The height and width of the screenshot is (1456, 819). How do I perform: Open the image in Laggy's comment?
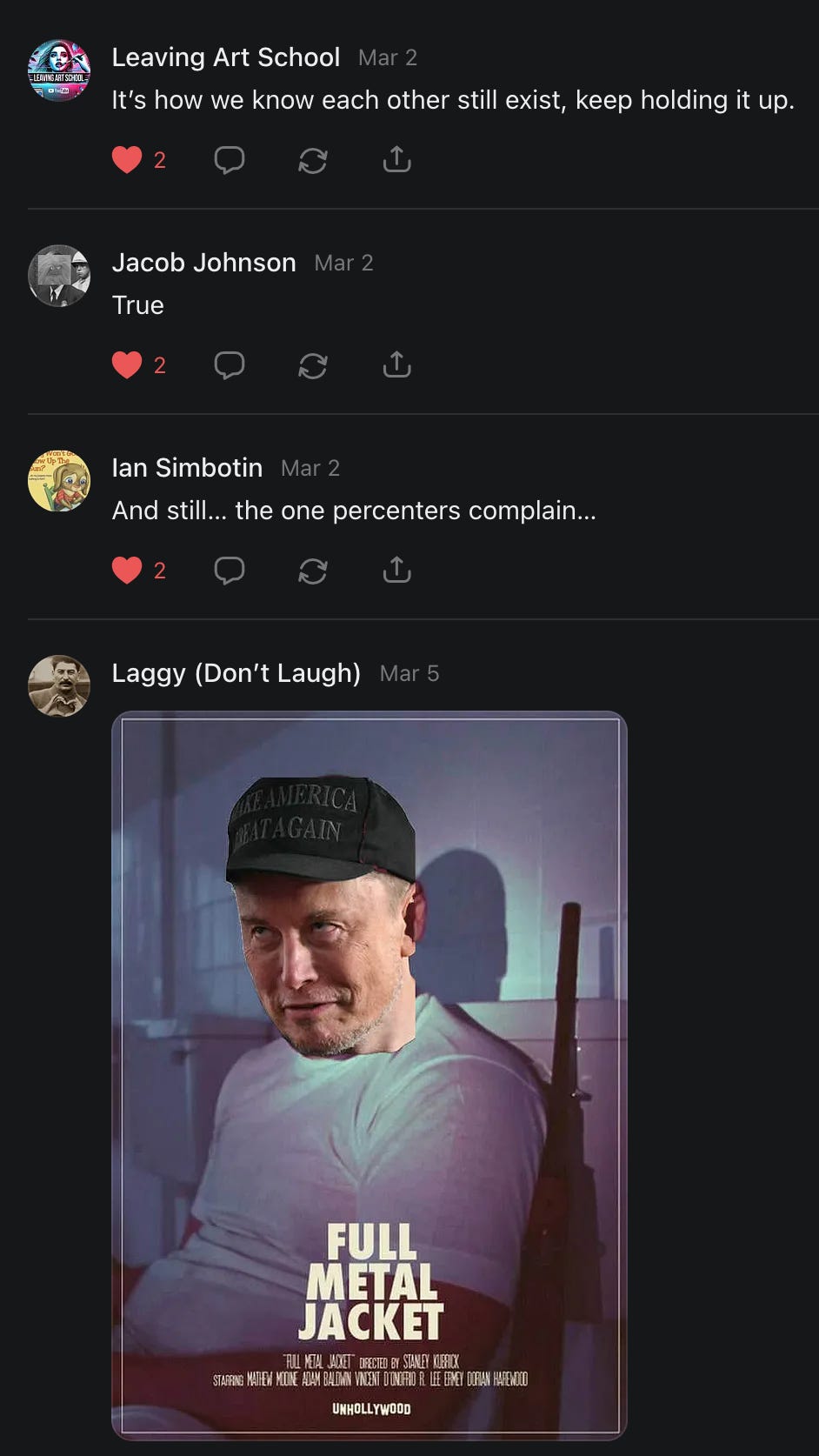[x=370, y=1075]
